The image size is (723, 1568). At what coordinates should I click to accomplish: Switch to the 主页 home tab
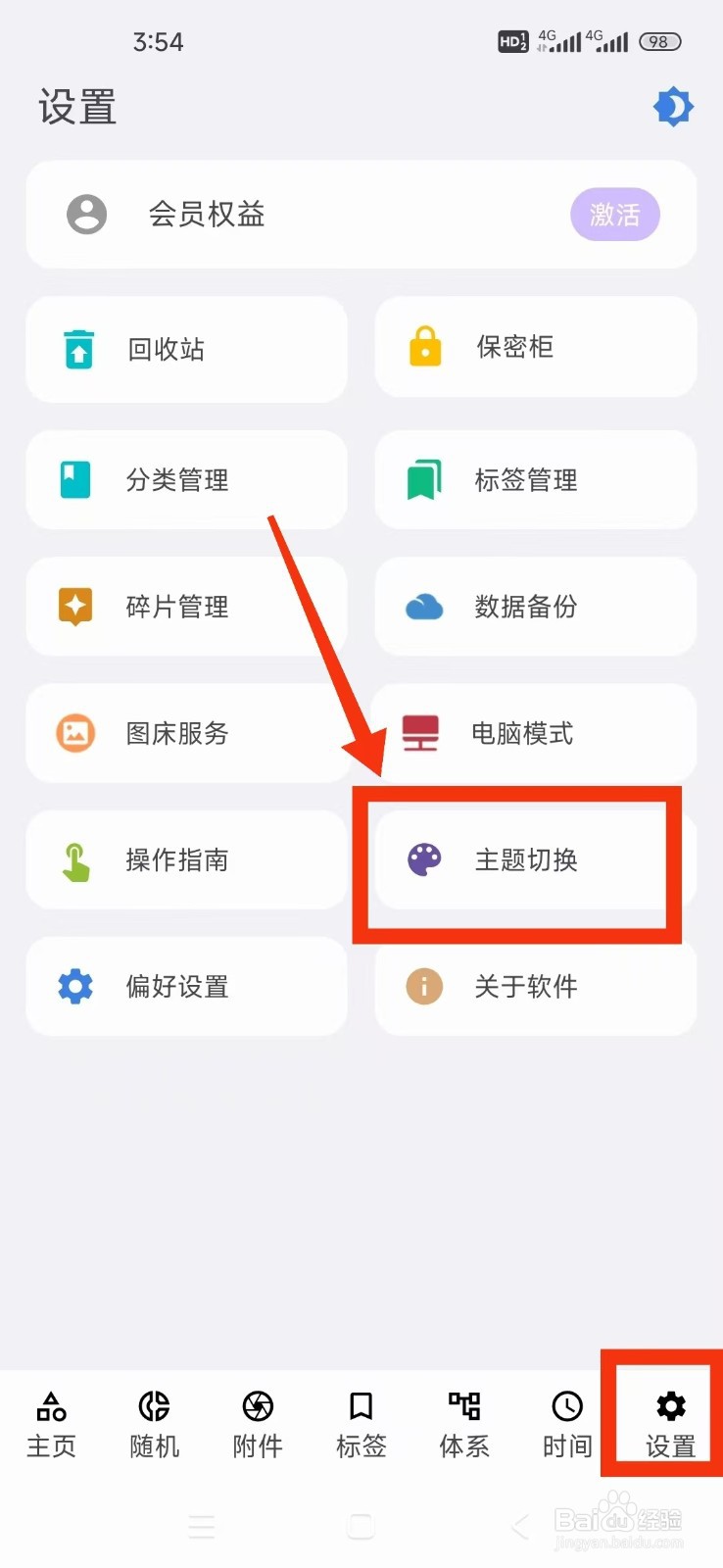[x=51, y=1420]
